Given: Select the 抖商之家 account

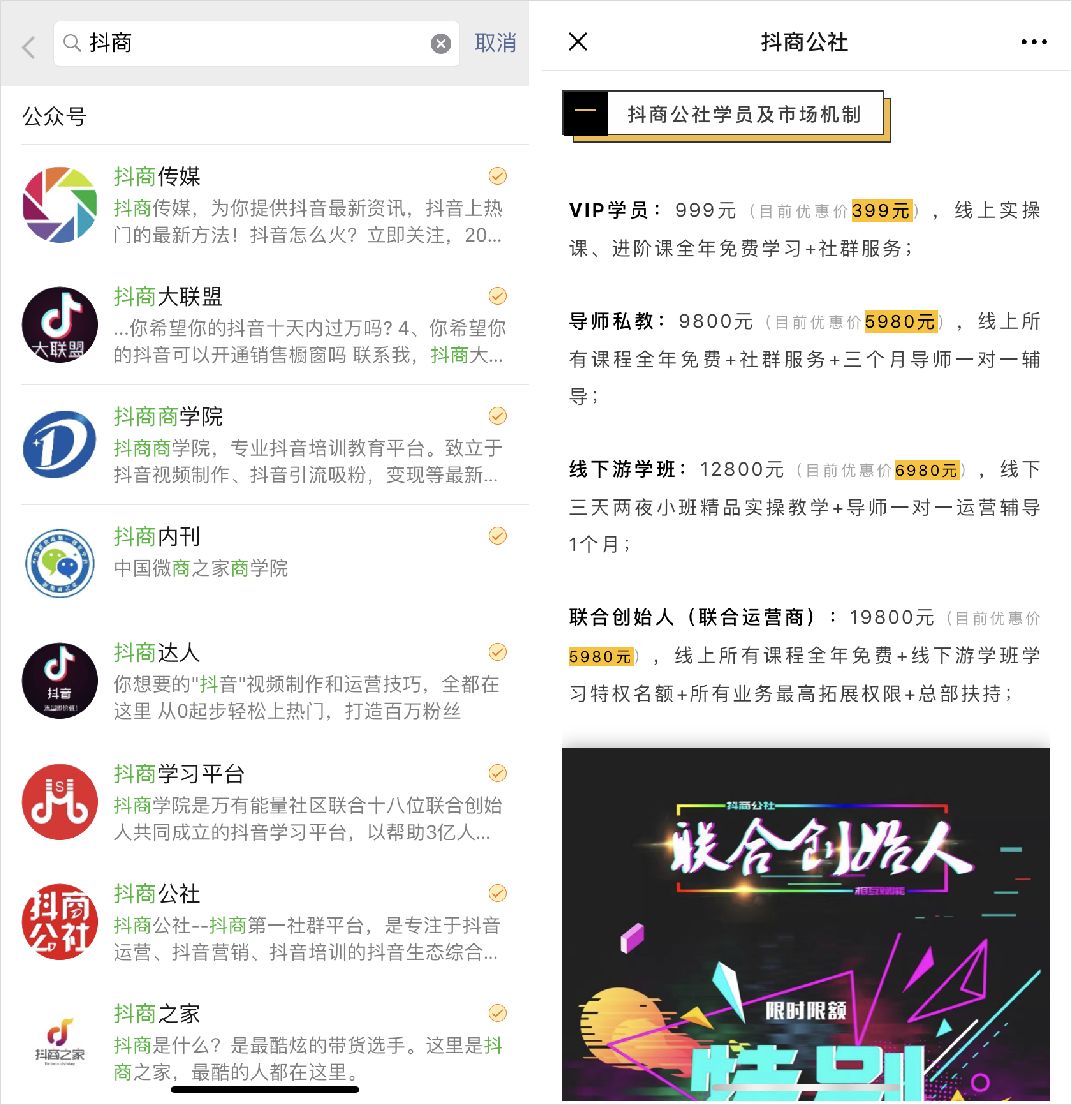Looking at the screenshot, I should pos(265,1042).
